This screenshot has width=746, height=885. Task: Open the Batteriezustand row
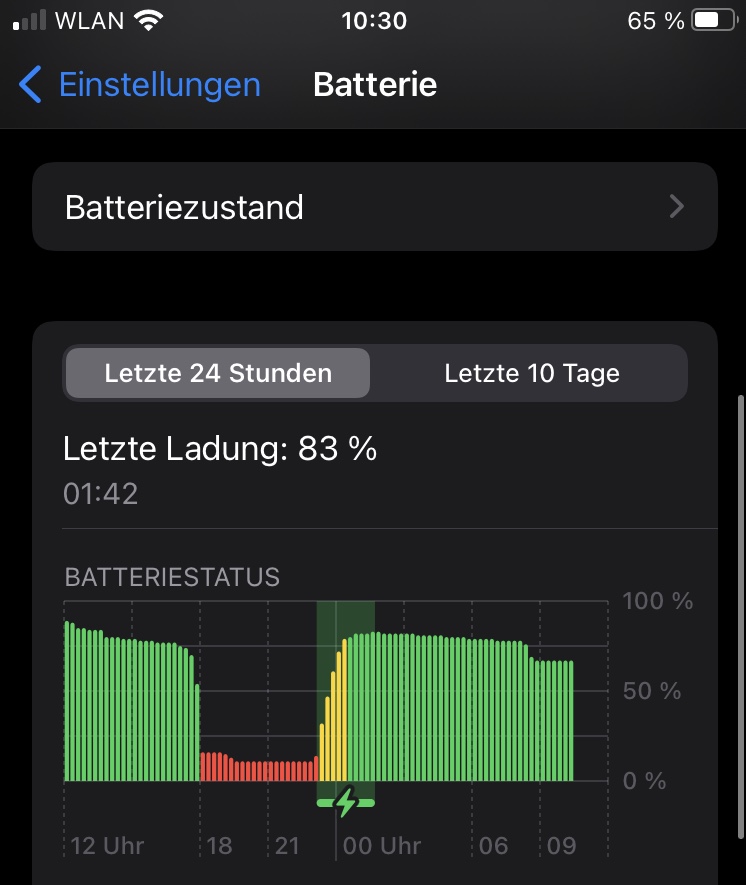(x=374, y=207)
